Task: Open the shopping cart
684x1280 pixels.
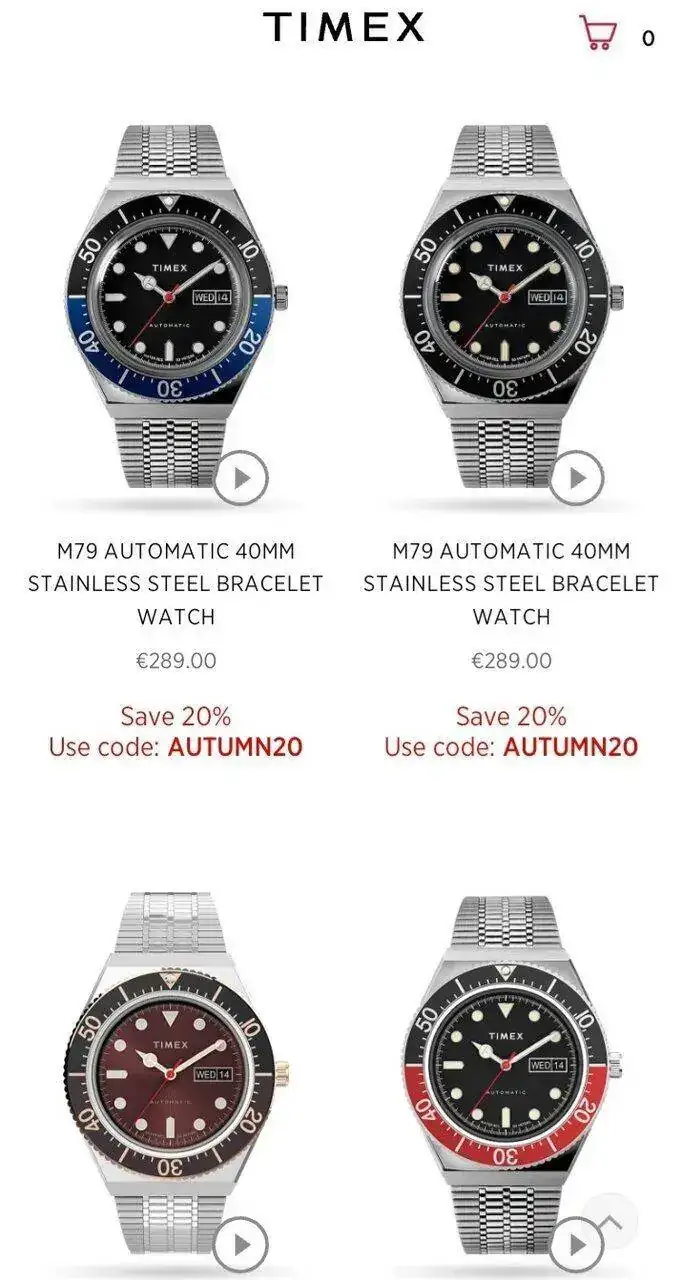Action: (599, 33)
